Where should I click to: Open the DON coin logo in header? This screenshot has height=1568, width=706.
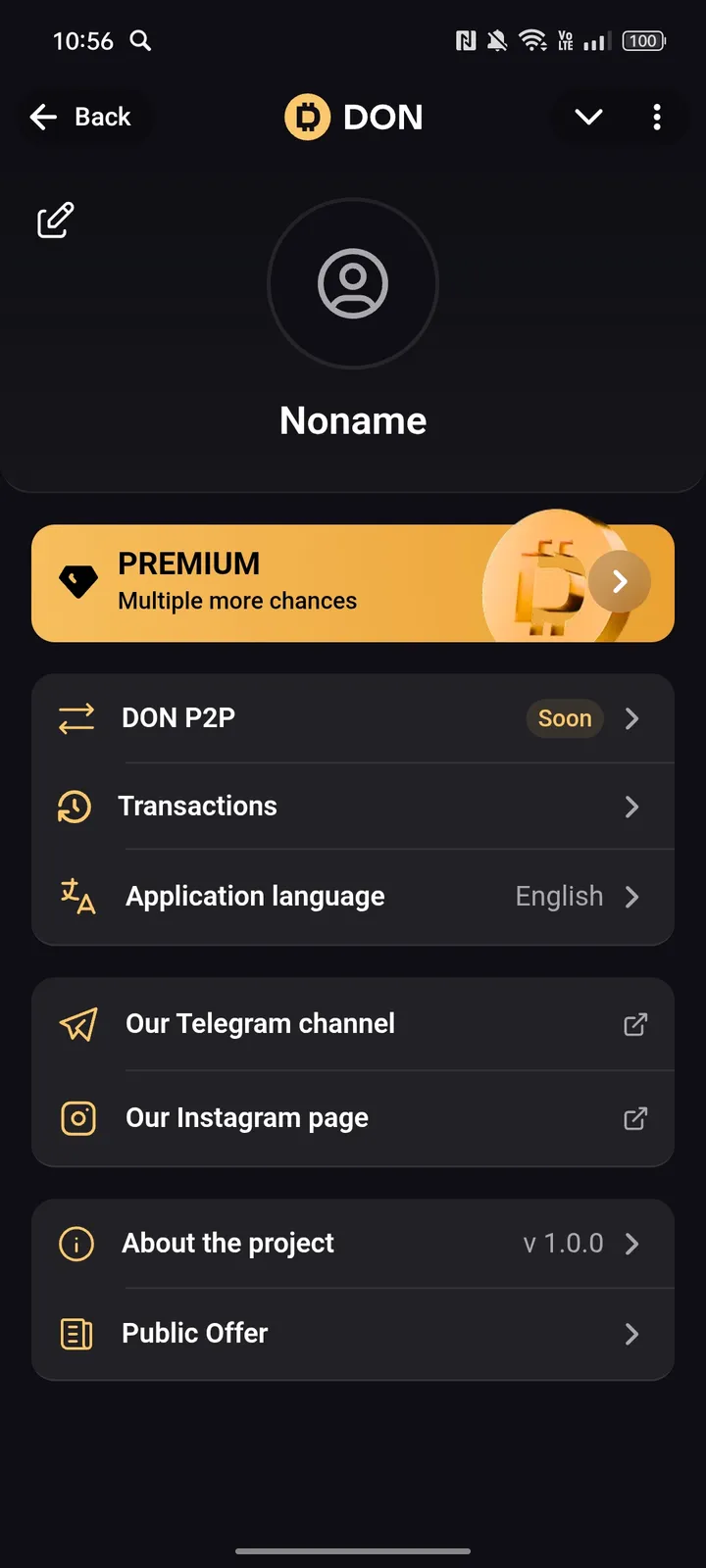coord(306,117)
